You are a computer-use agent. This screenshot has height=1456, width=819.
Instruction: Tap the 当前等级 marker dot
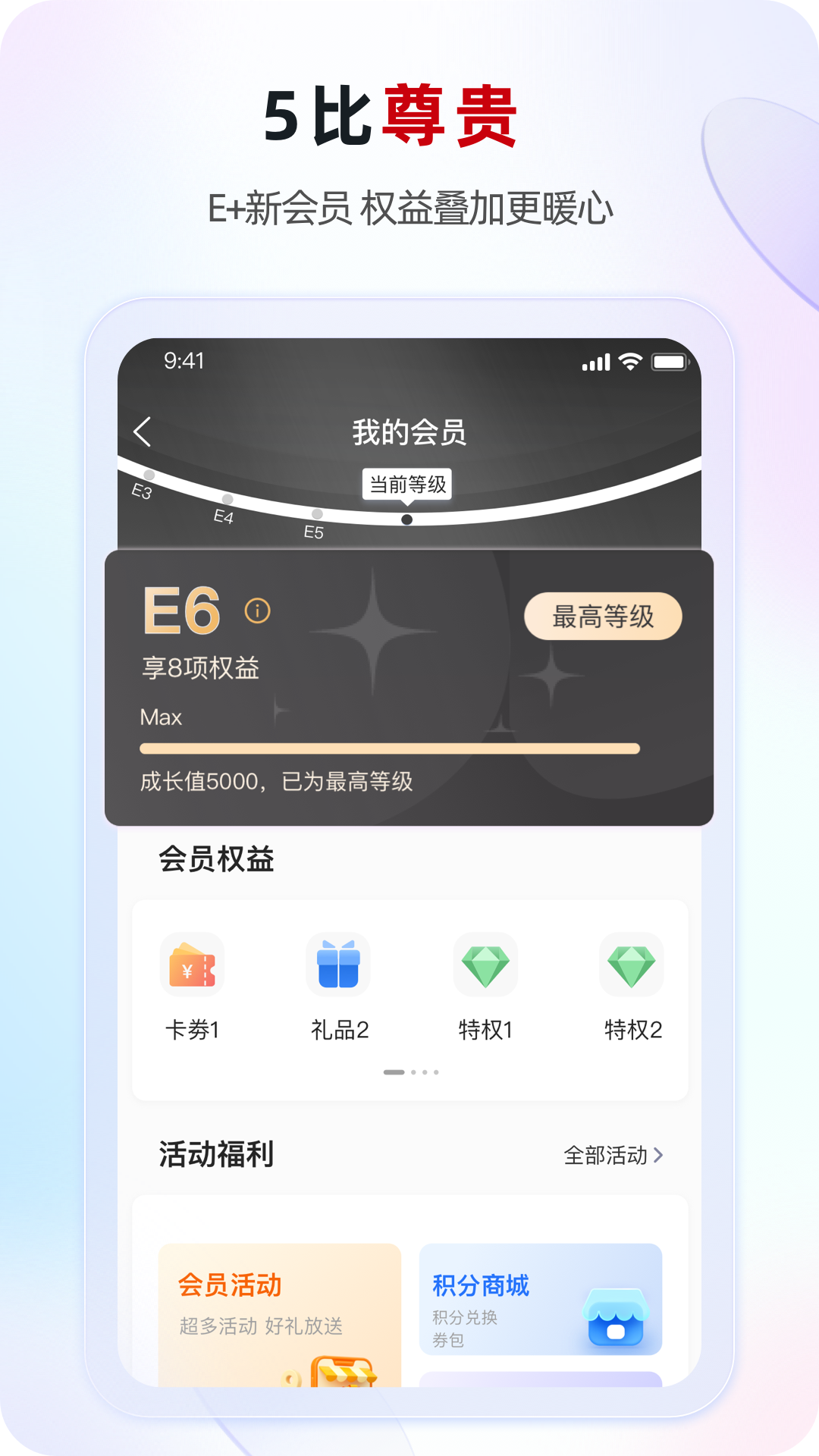coord(407,519)
